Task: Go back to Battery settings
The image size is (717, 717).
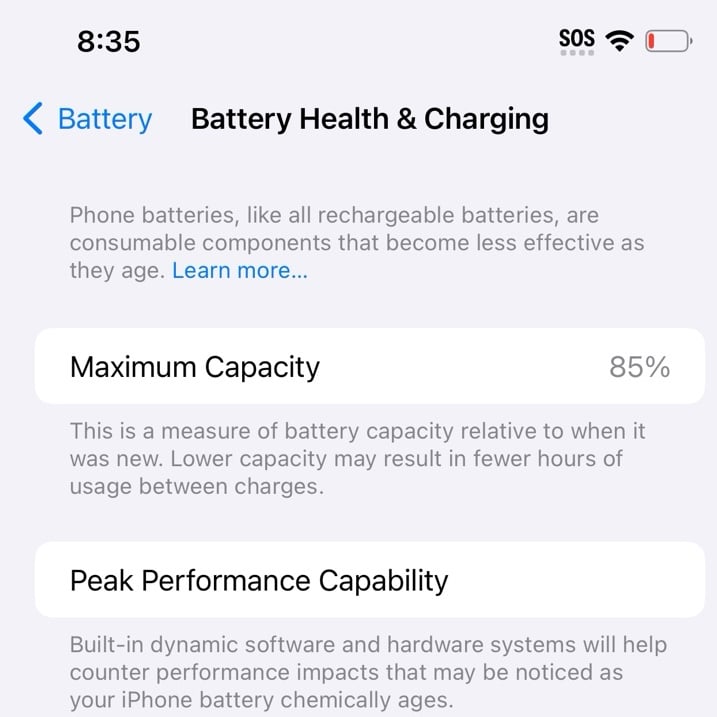Action: [x=88, y=120]
